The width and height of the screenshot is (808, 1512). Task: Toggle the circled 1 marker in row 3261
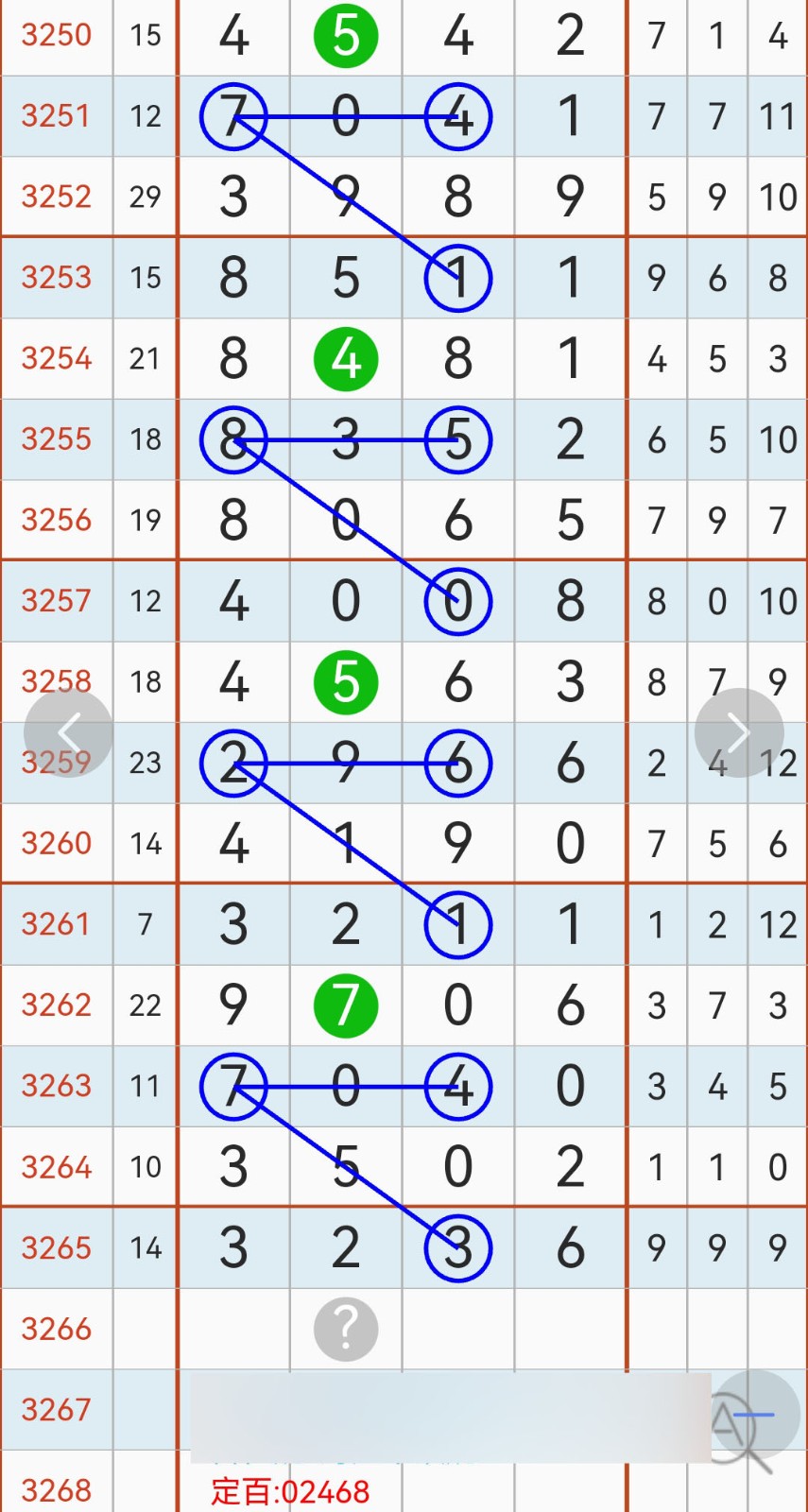pyautogui.click(x=457, y=924)
